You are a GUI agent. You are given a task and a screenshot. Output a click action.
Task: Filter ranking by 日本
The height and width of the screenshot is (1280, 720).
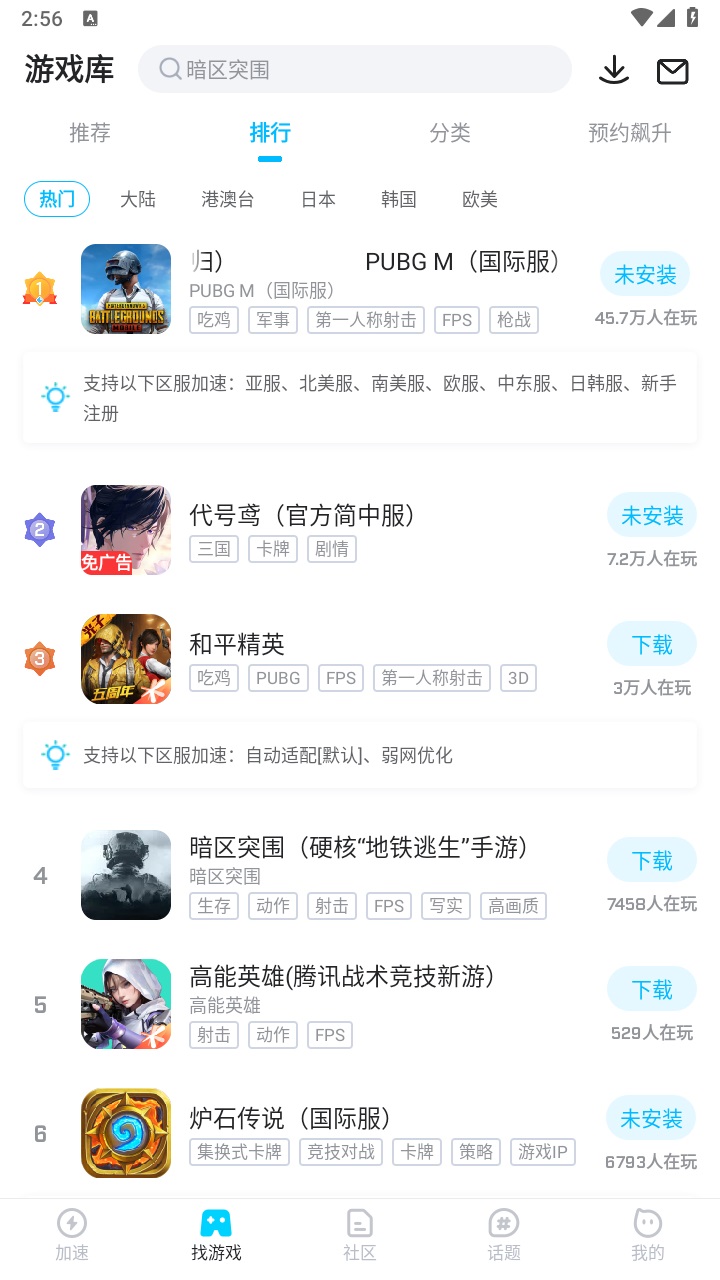[x=318, y=199]
